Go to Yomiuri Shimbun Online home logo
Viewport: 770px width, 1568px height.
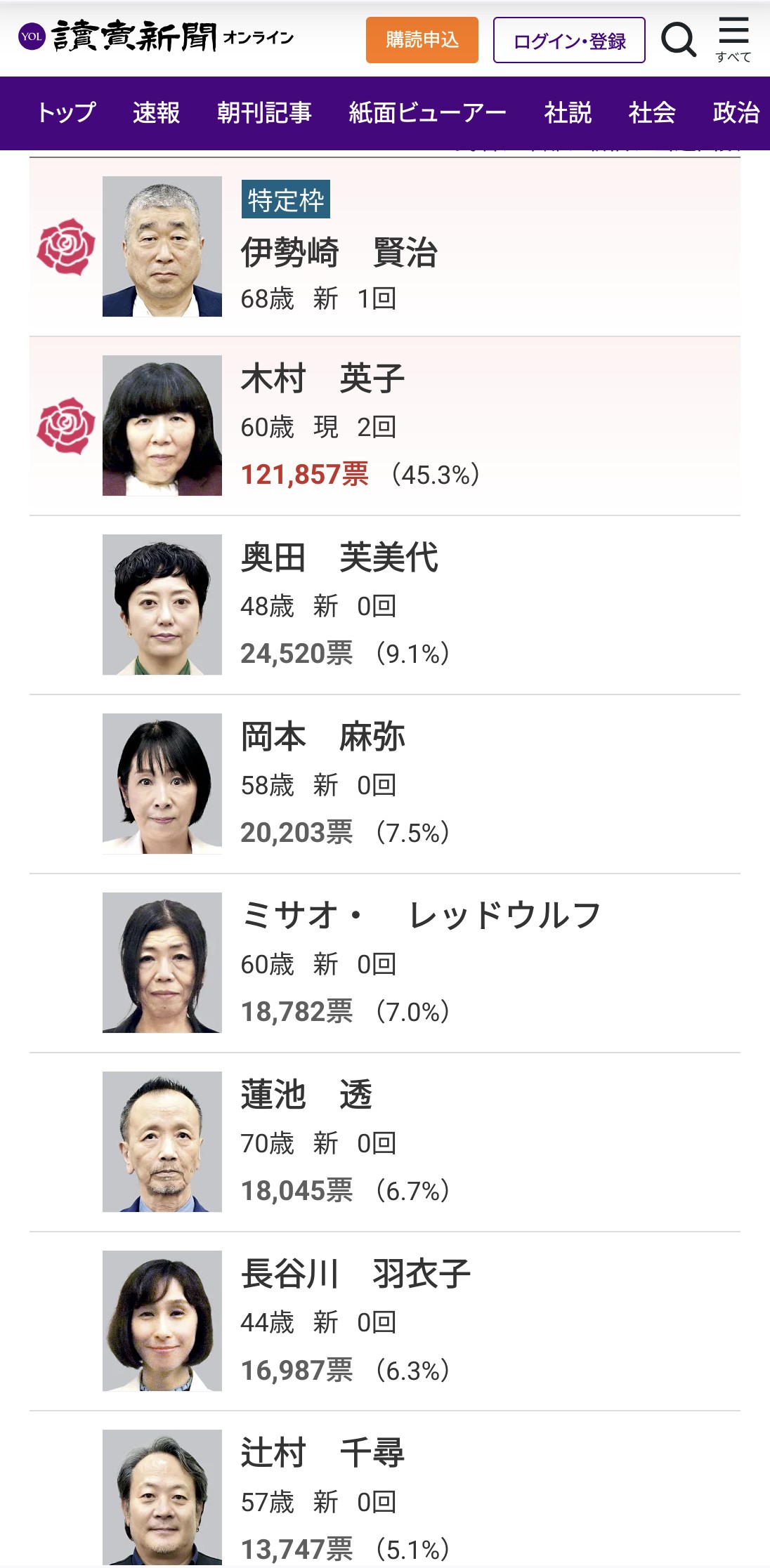tap(156, 37)
